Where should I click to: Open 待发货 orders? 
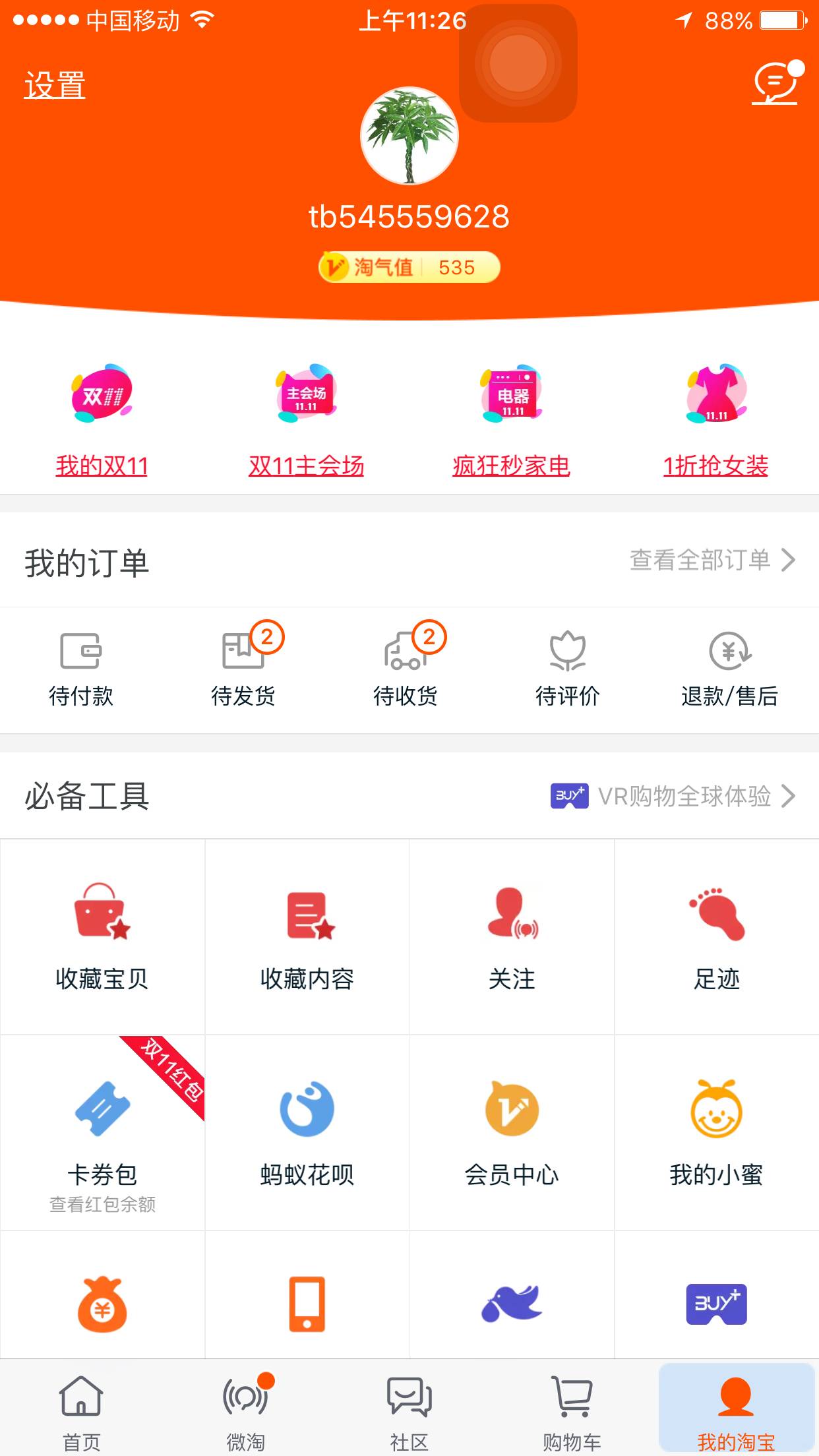tap(243, 667)
